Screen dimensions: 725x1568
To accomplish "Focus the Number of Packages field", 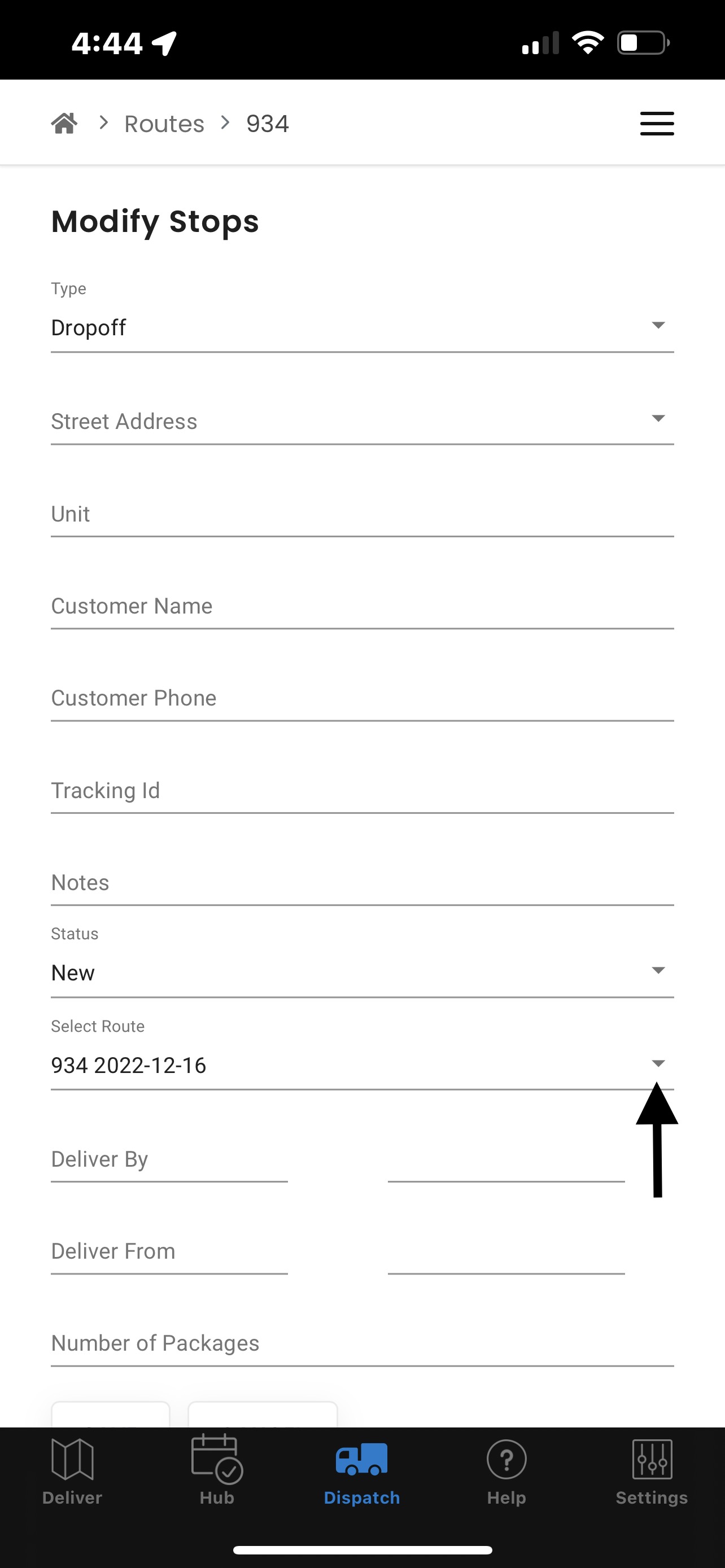I will pos(362,1343).
